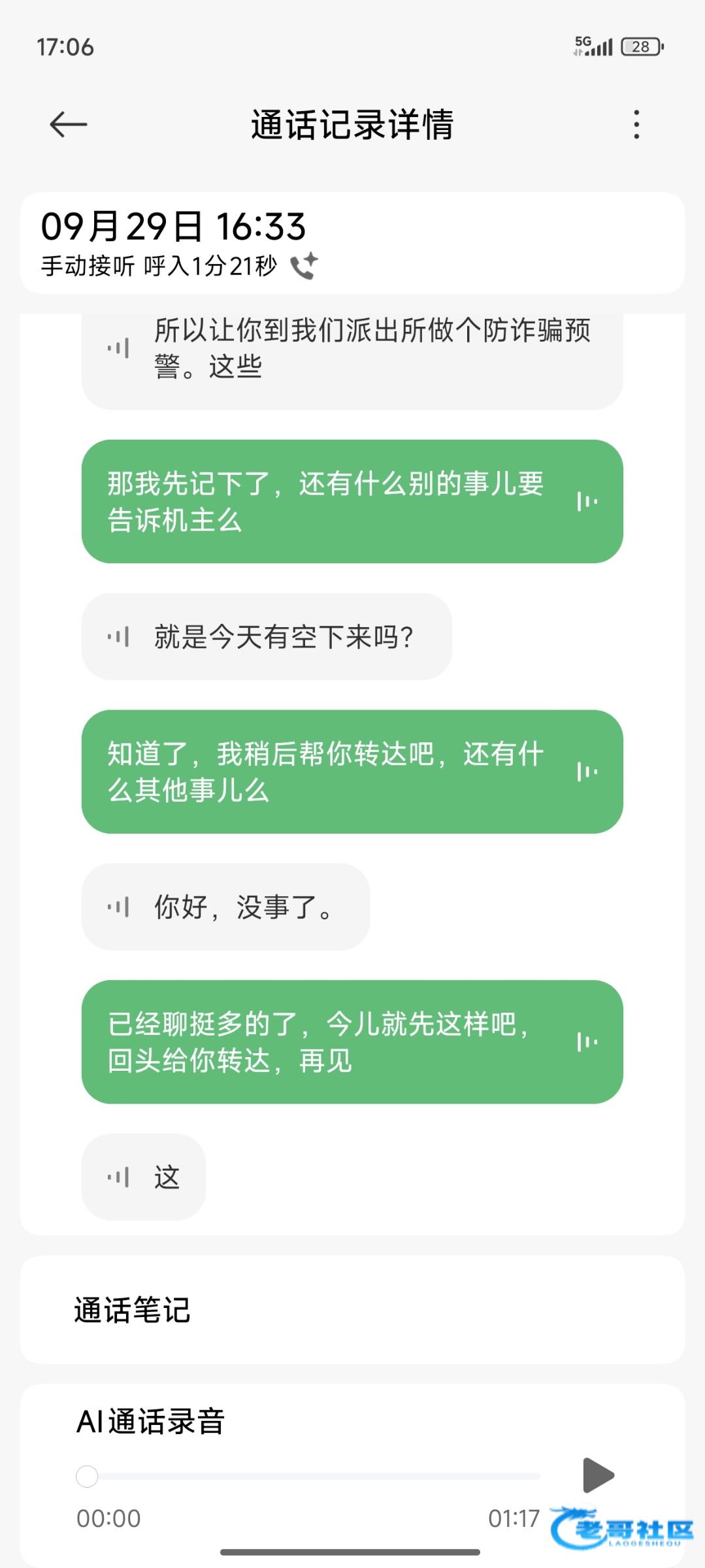This screenshot has height=1568, width=705.
Task: Play audio for 知道了，我稍后帮你转达吧 message
Action: 587,772
